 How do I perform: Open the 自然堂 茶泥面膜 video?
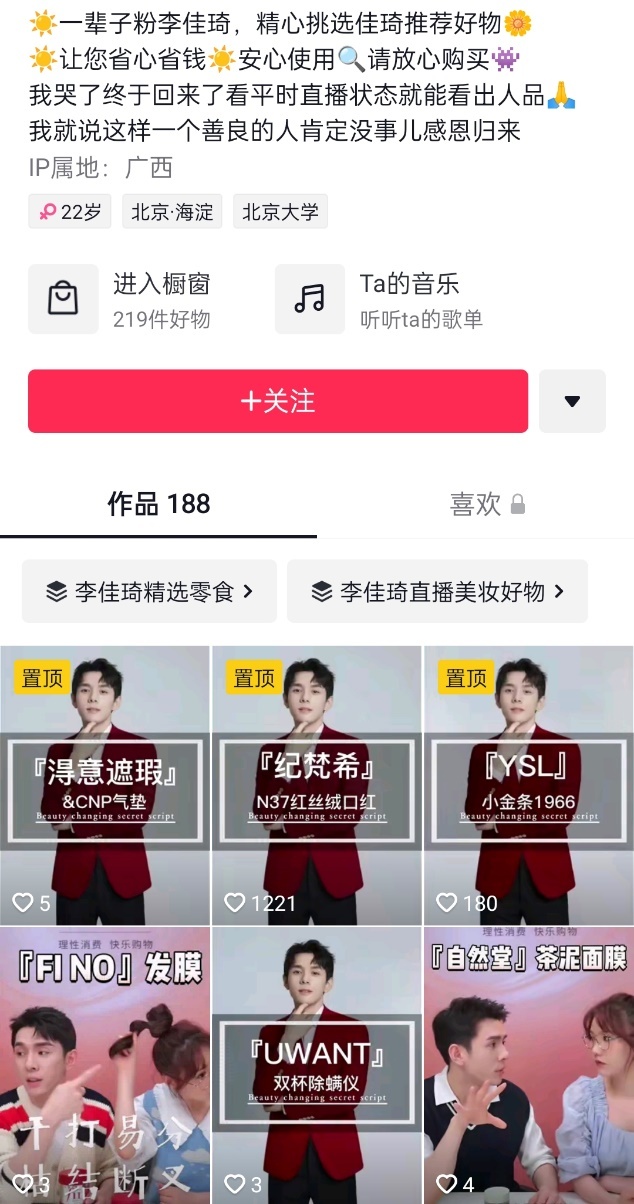point(528,1065)
